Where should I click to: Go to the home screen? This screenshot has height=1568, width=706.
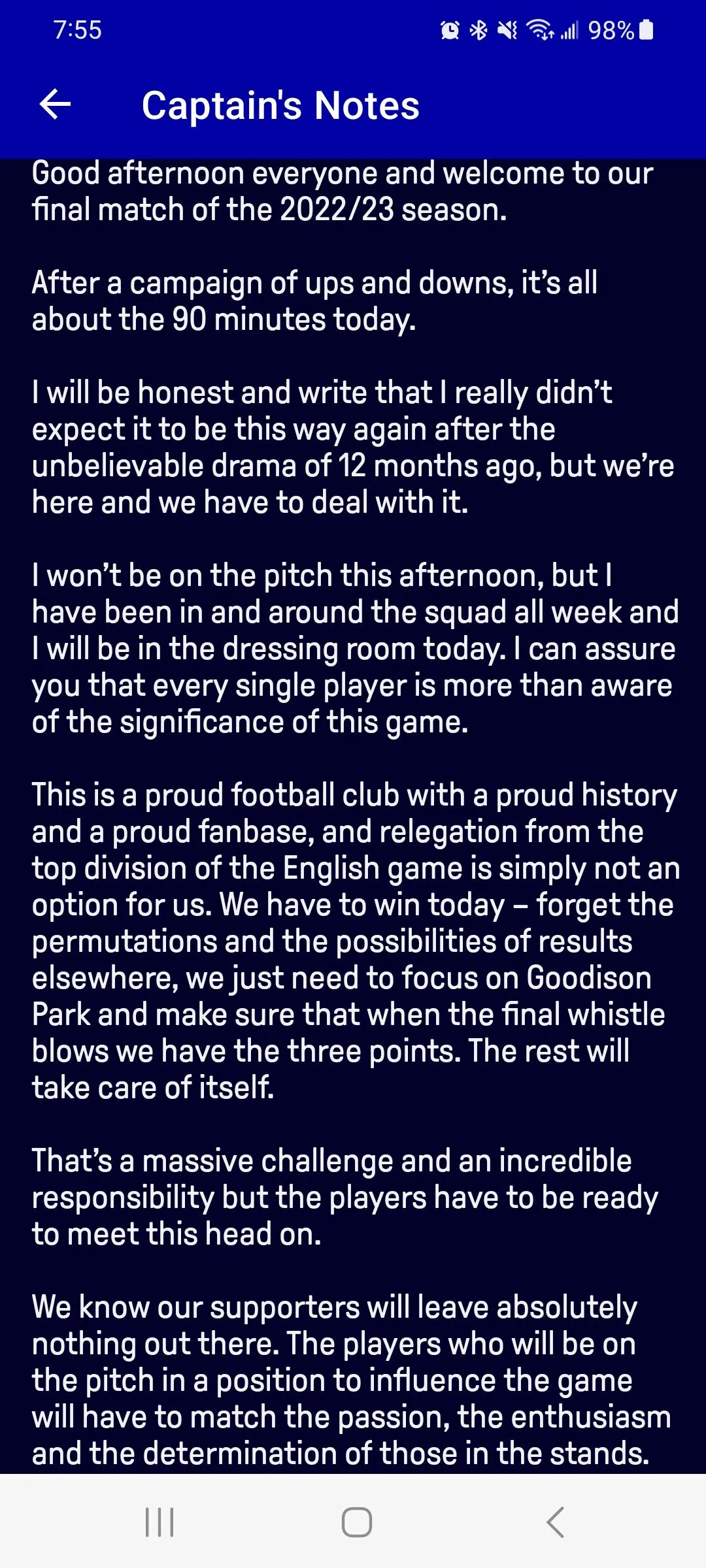click(356, 1522)
